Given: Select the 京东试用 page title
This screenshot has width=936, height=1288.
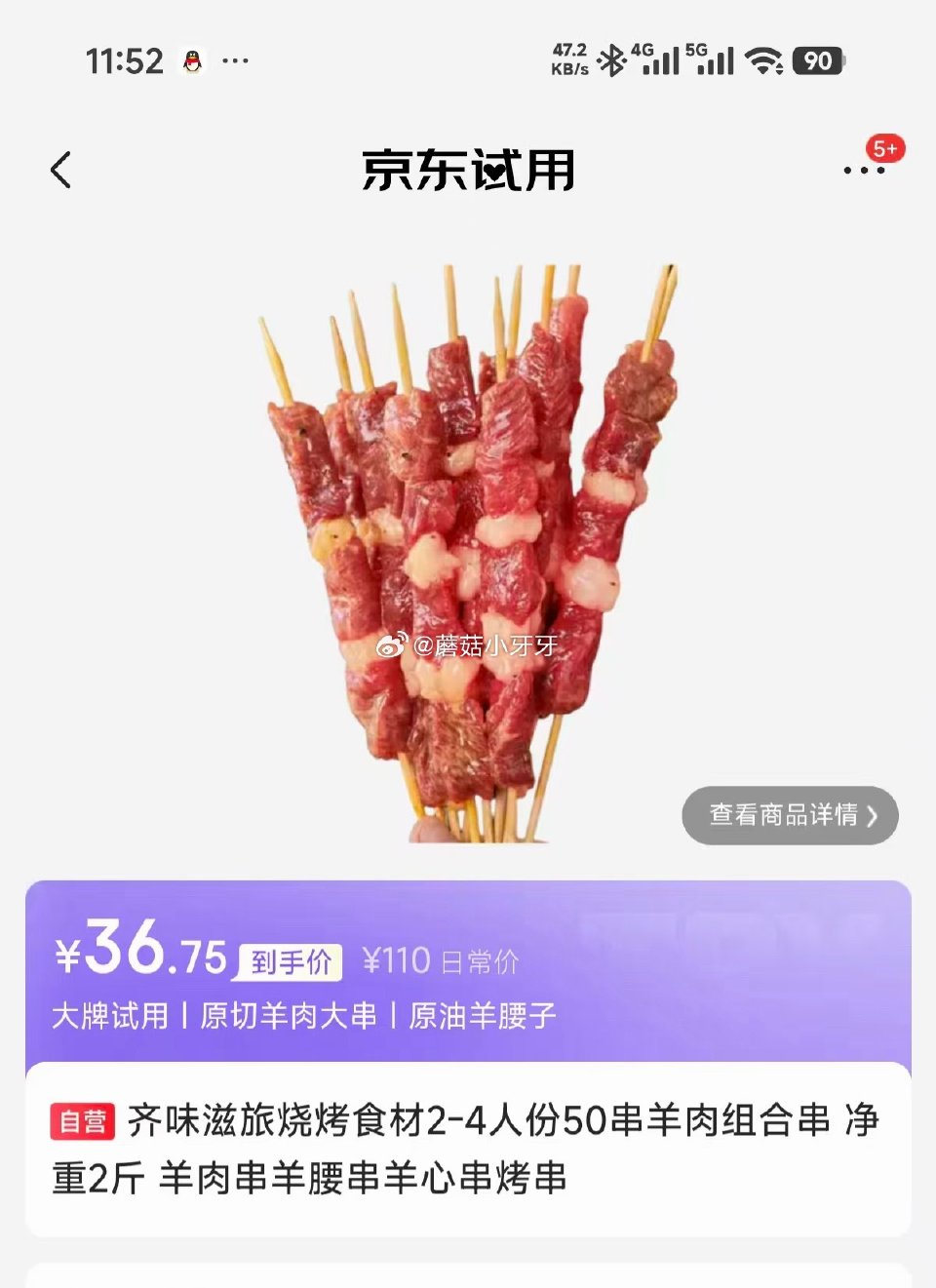Looking at the screenshot, I should pyautogui.click(x=468, y=169).
